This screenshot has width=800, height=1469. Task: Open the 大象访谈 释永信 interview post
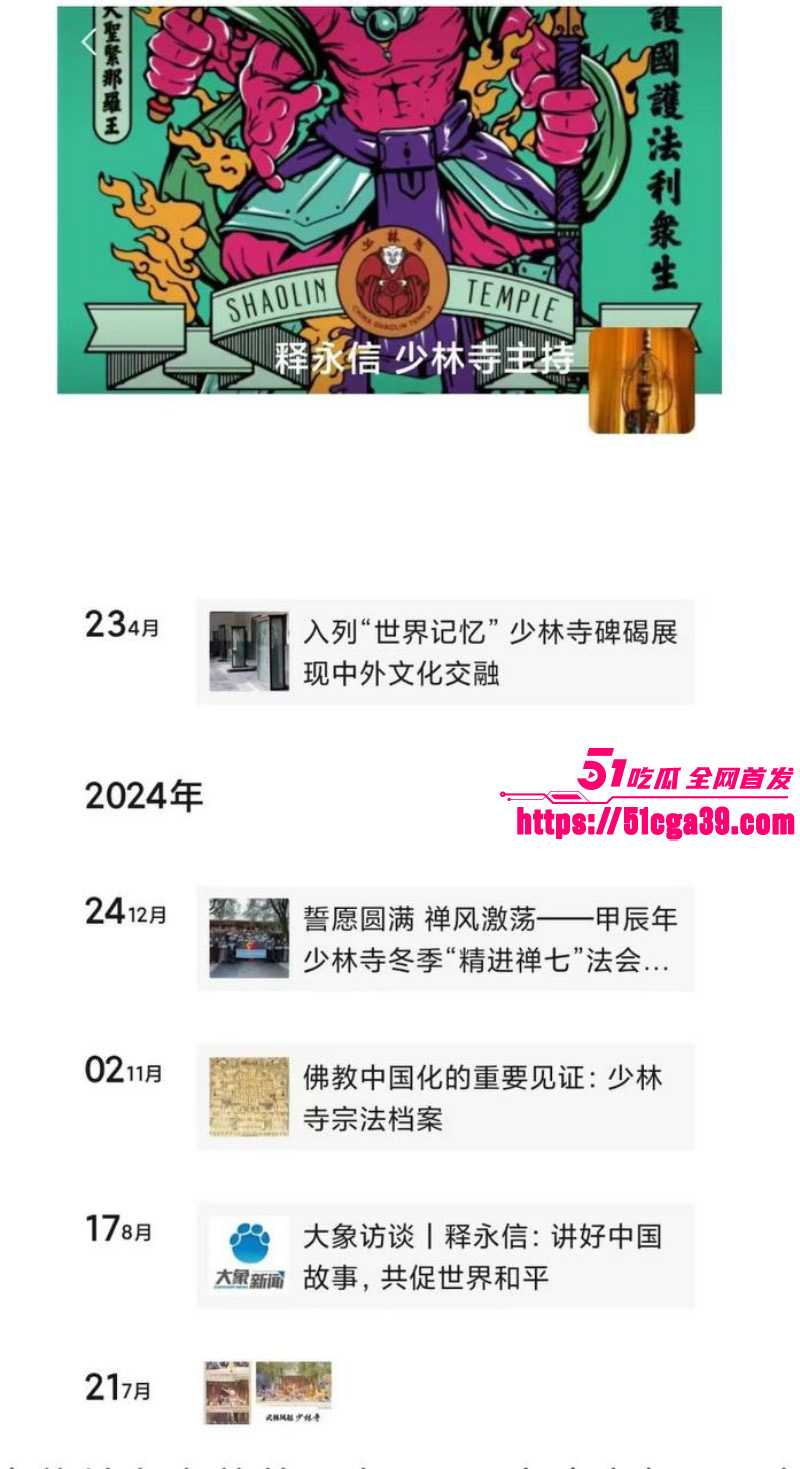pos(445,1256)
